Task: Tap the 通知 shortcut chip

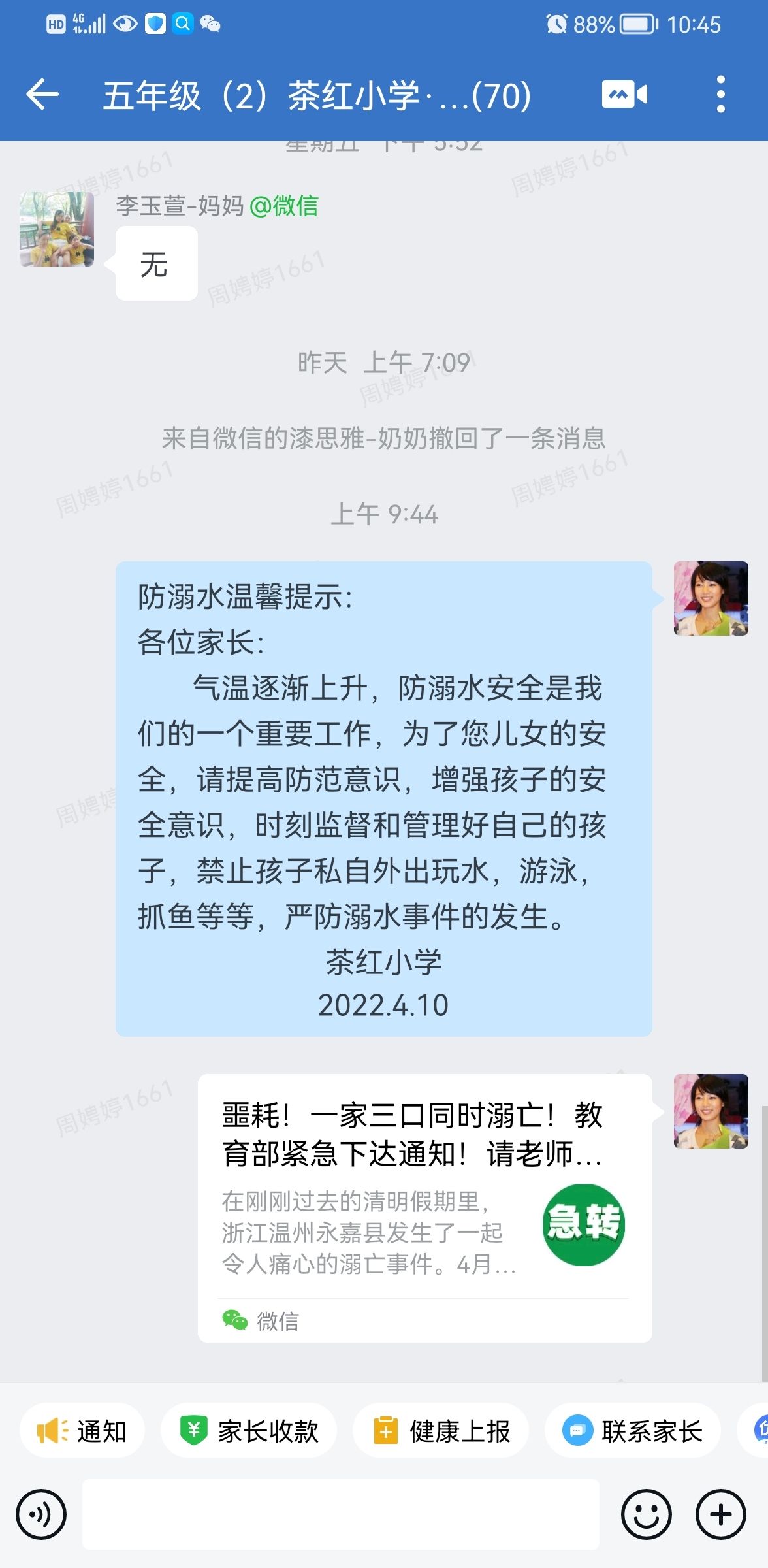Action: pyautogui.click(x=82, y=1431)
